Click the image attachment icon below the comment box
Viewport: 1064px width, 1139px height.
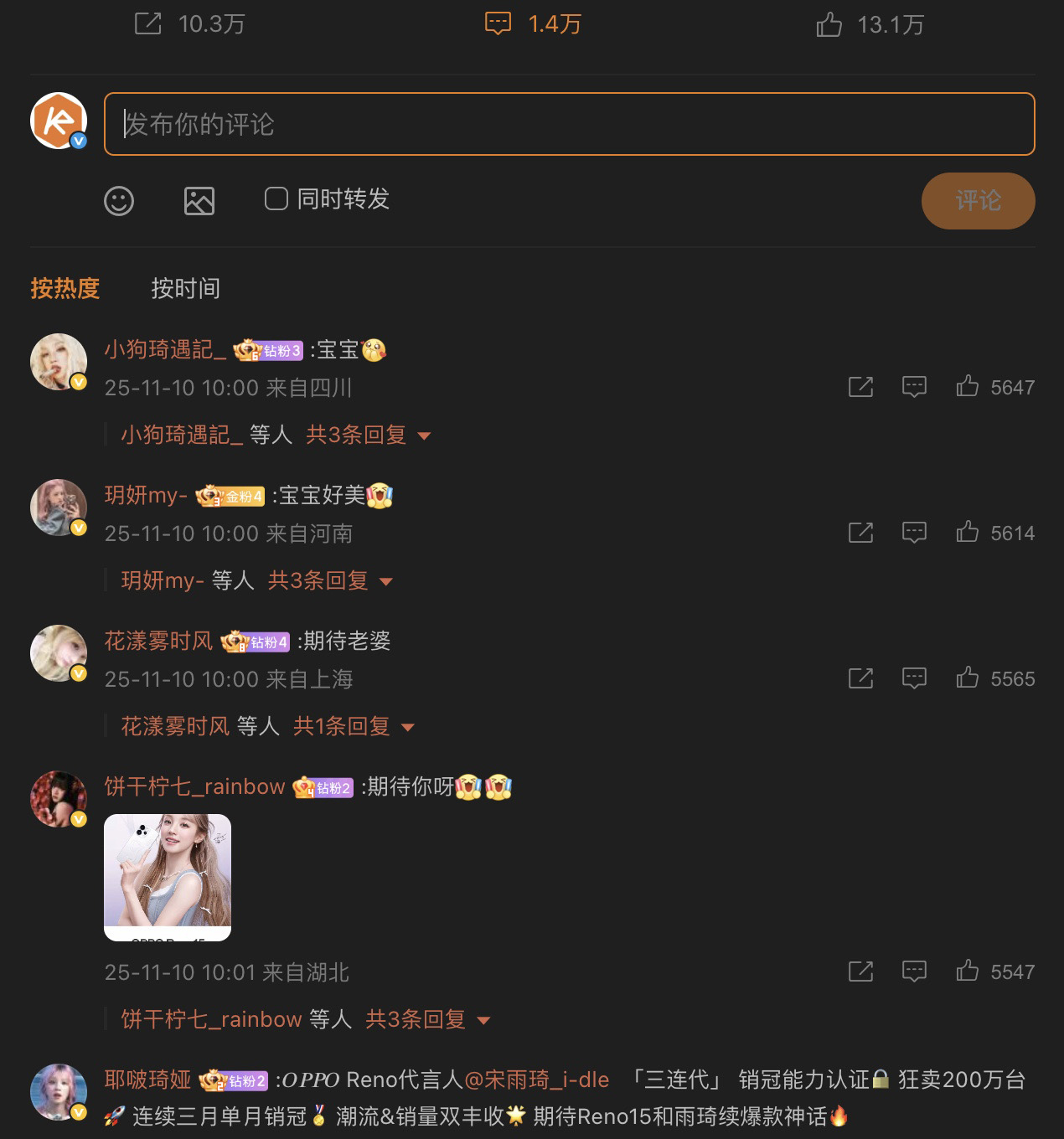(199, 200)
